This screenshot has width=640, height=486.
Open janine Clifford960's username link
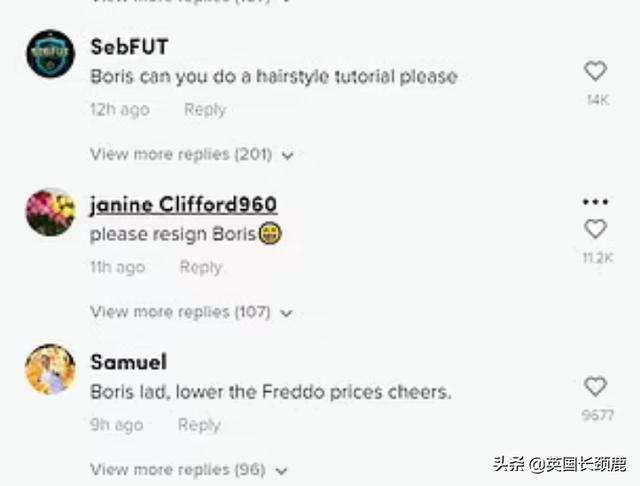click(183, 204)
